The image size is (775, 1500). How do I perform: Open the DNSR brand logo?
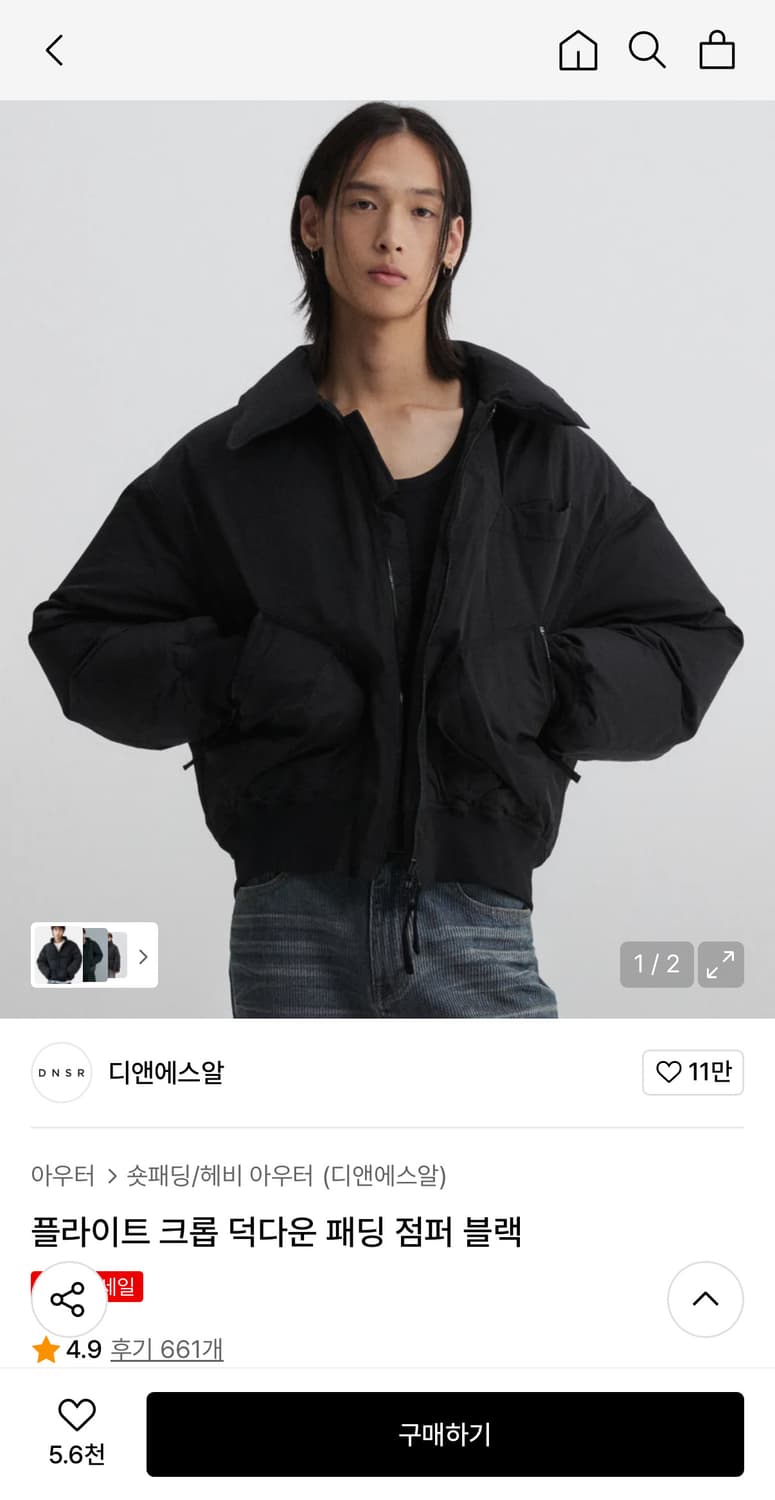point(61,1072)
